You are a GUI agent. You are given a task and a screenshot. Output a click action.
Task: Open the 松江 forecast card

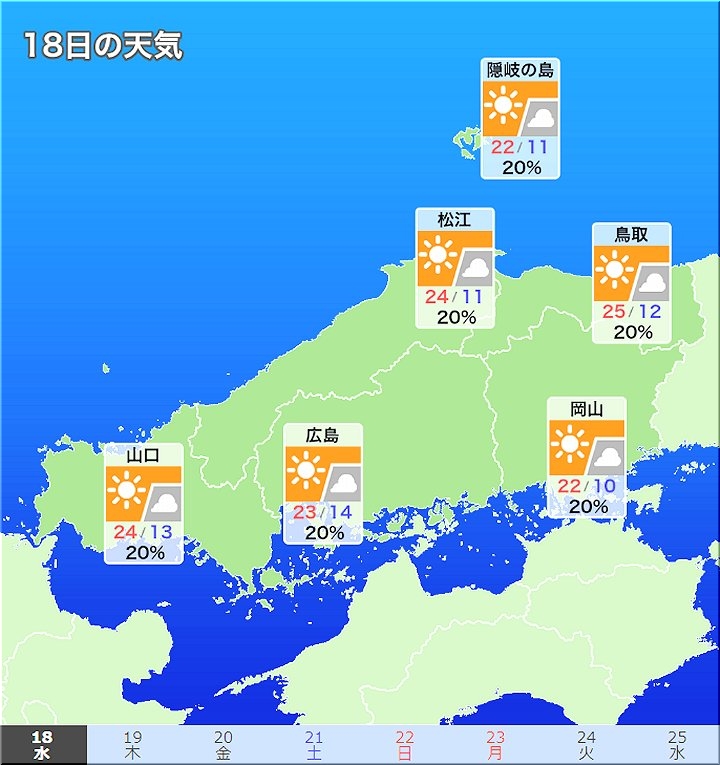tap(455, 268)
